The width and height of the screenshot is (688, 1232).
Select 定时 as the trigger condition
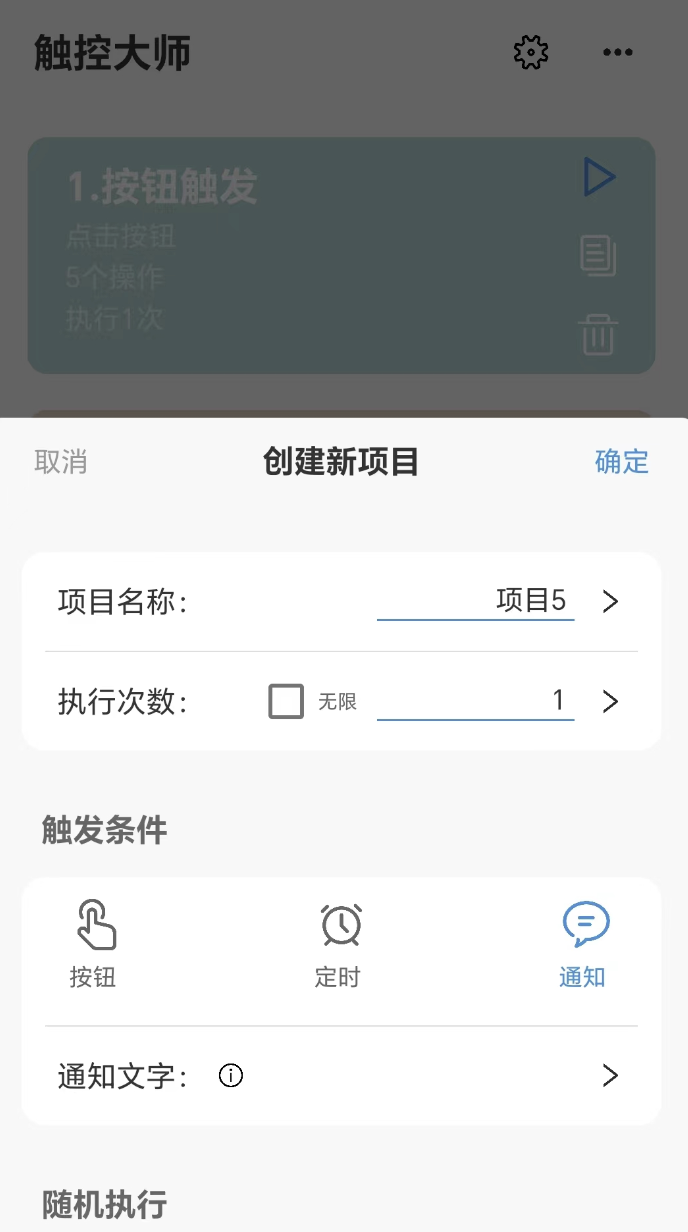coord(338,944)
